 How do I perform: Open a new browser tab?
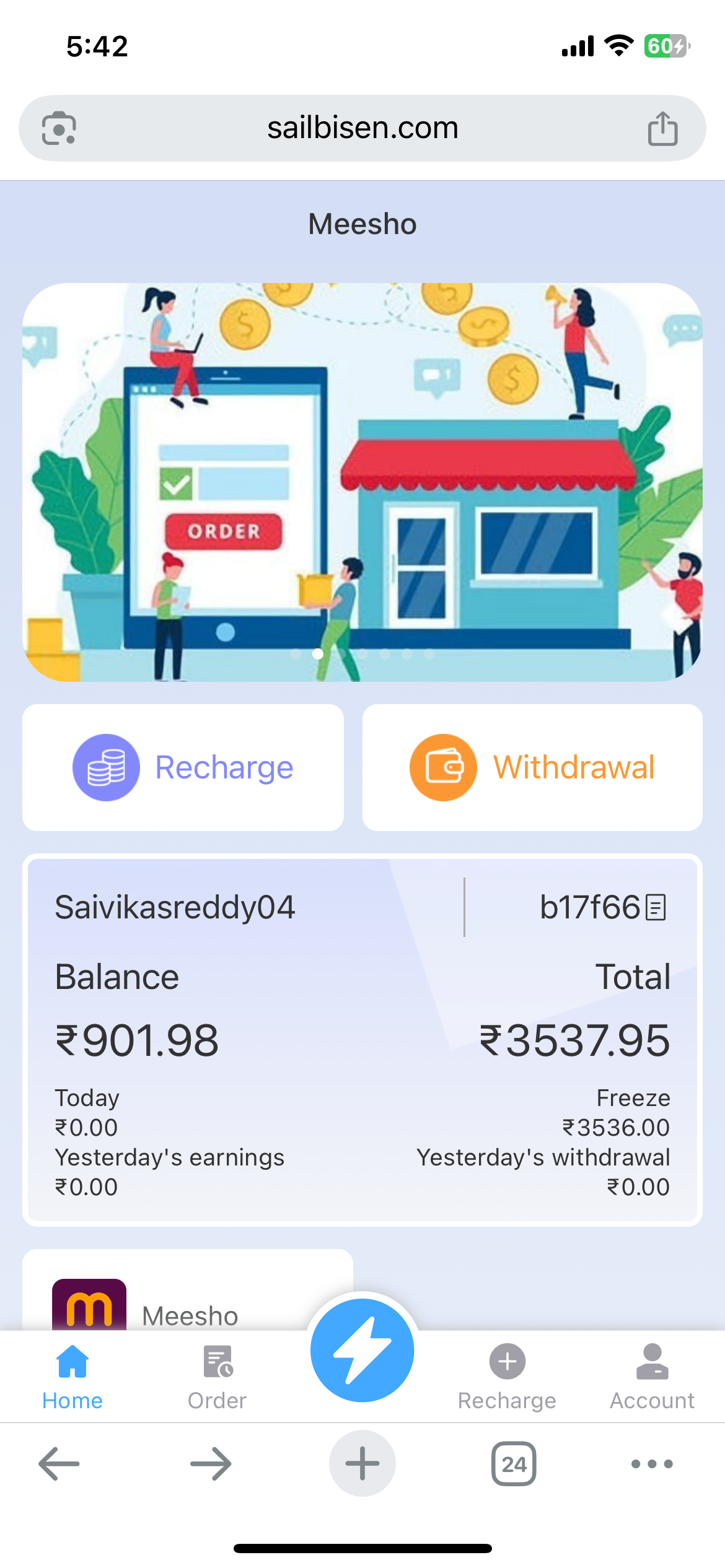tap(362, 1464)
